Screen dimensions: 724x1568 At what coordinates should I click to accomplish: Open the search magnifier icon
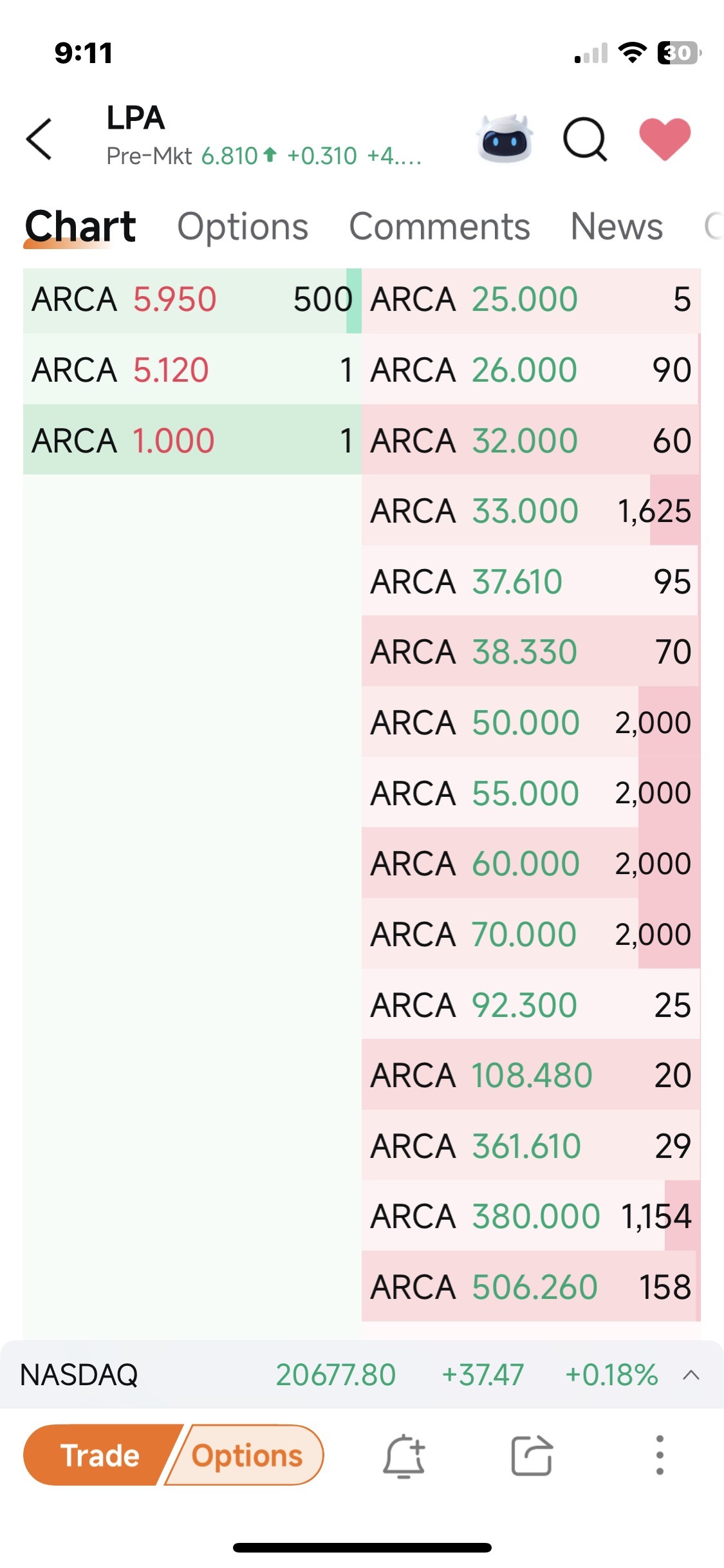(585, 138)
